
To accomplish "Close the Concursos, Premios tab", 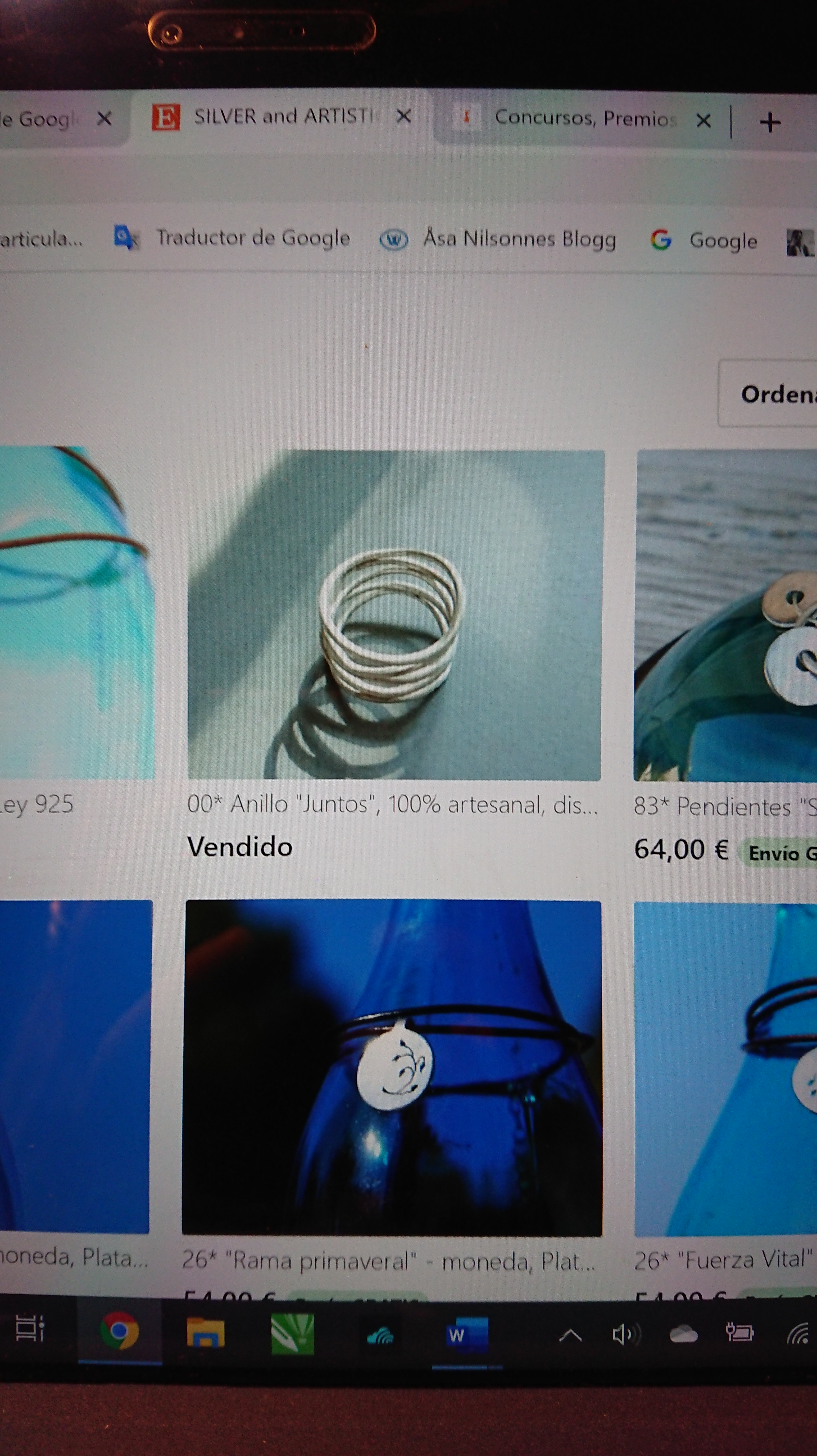I will 703,120.
